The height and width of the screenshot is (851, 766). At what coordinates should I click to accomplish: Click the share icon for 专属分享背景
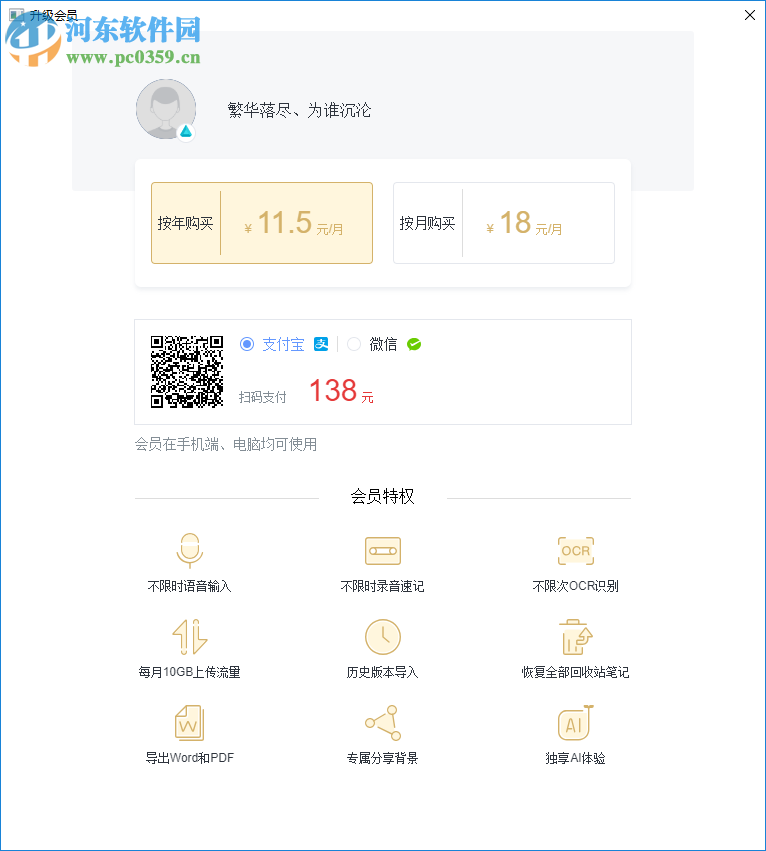pos(381,722)
